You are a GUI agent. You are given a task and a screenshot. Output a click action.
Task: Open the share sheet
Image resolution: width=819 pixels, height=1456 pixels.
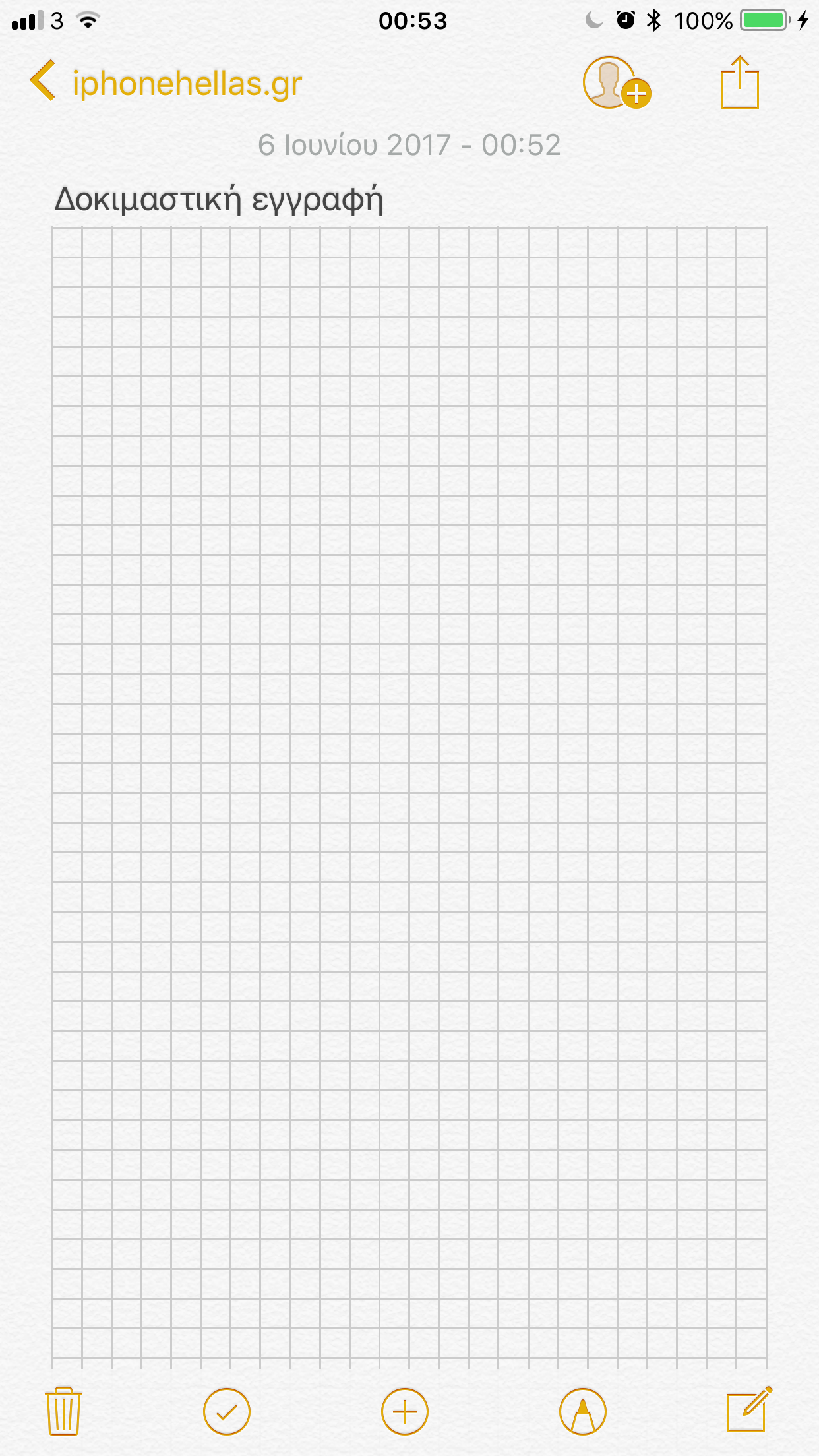pos(740,83)
